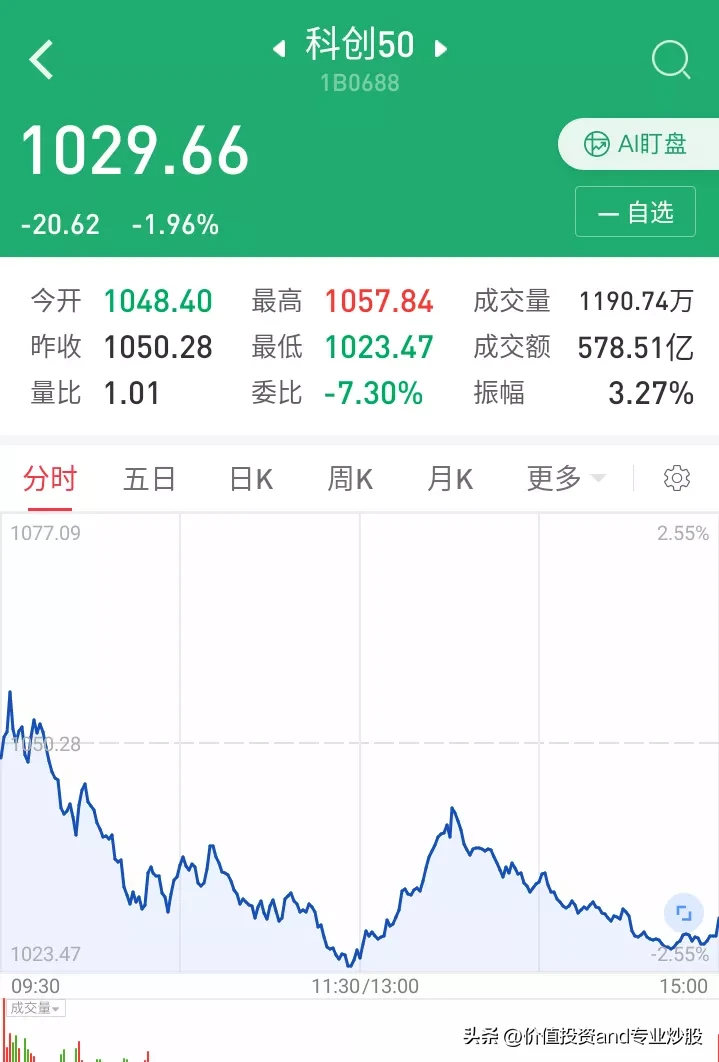Switch to the previous index with the left arrow
Viewport: 719px width, 1062px height.
pos(279,48)
